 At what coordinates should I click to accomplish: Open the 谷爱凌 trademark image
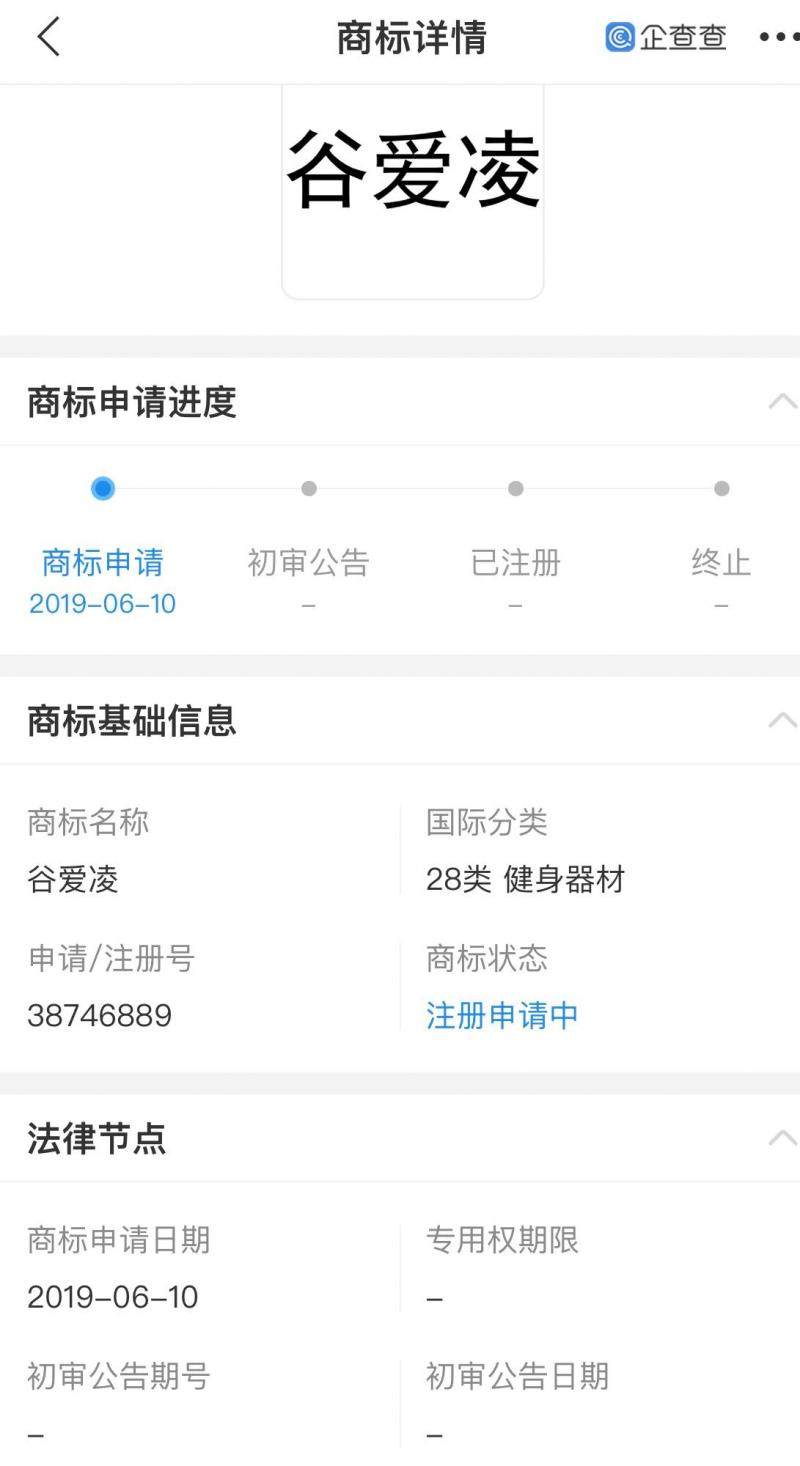413,190
